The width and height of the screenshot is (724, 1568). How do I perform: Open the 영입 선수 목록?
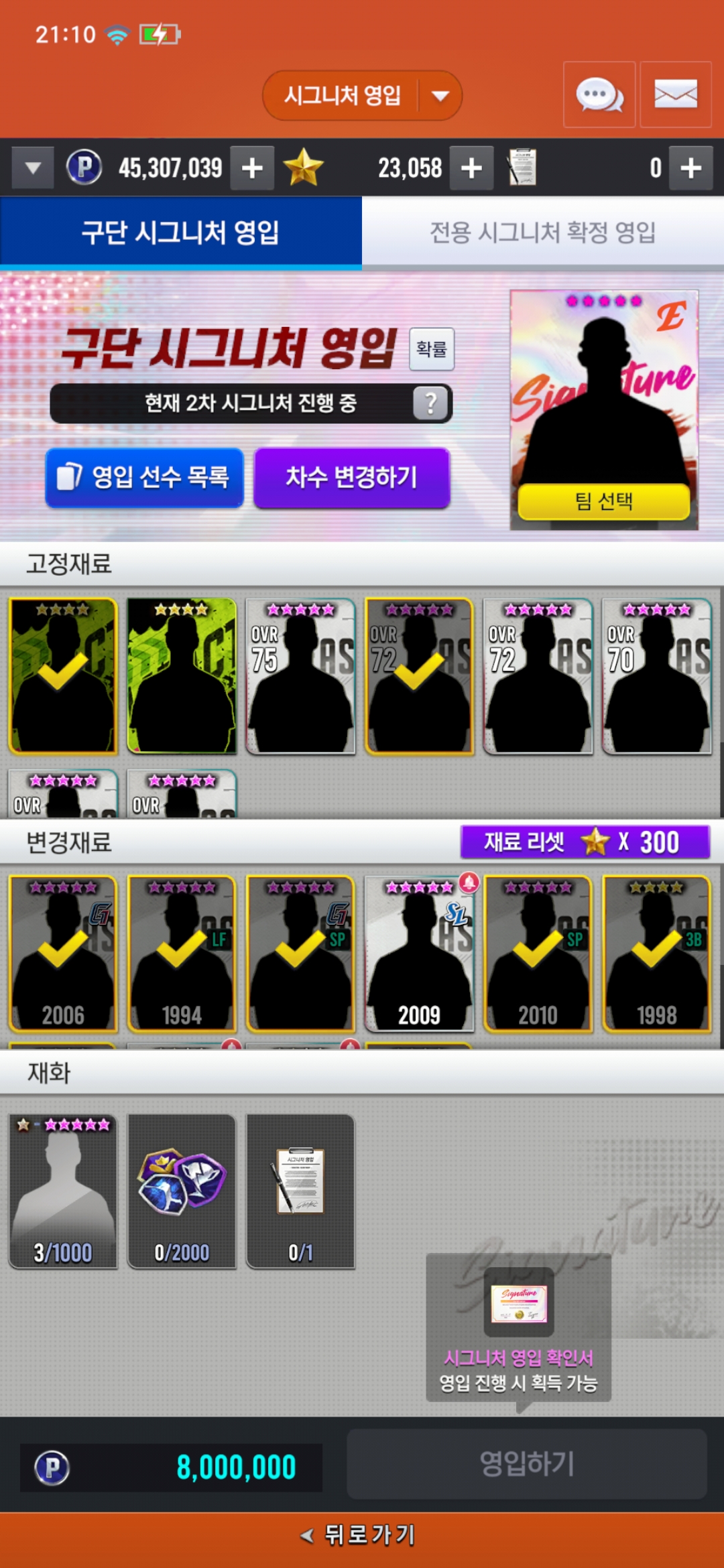pos(144,478)
